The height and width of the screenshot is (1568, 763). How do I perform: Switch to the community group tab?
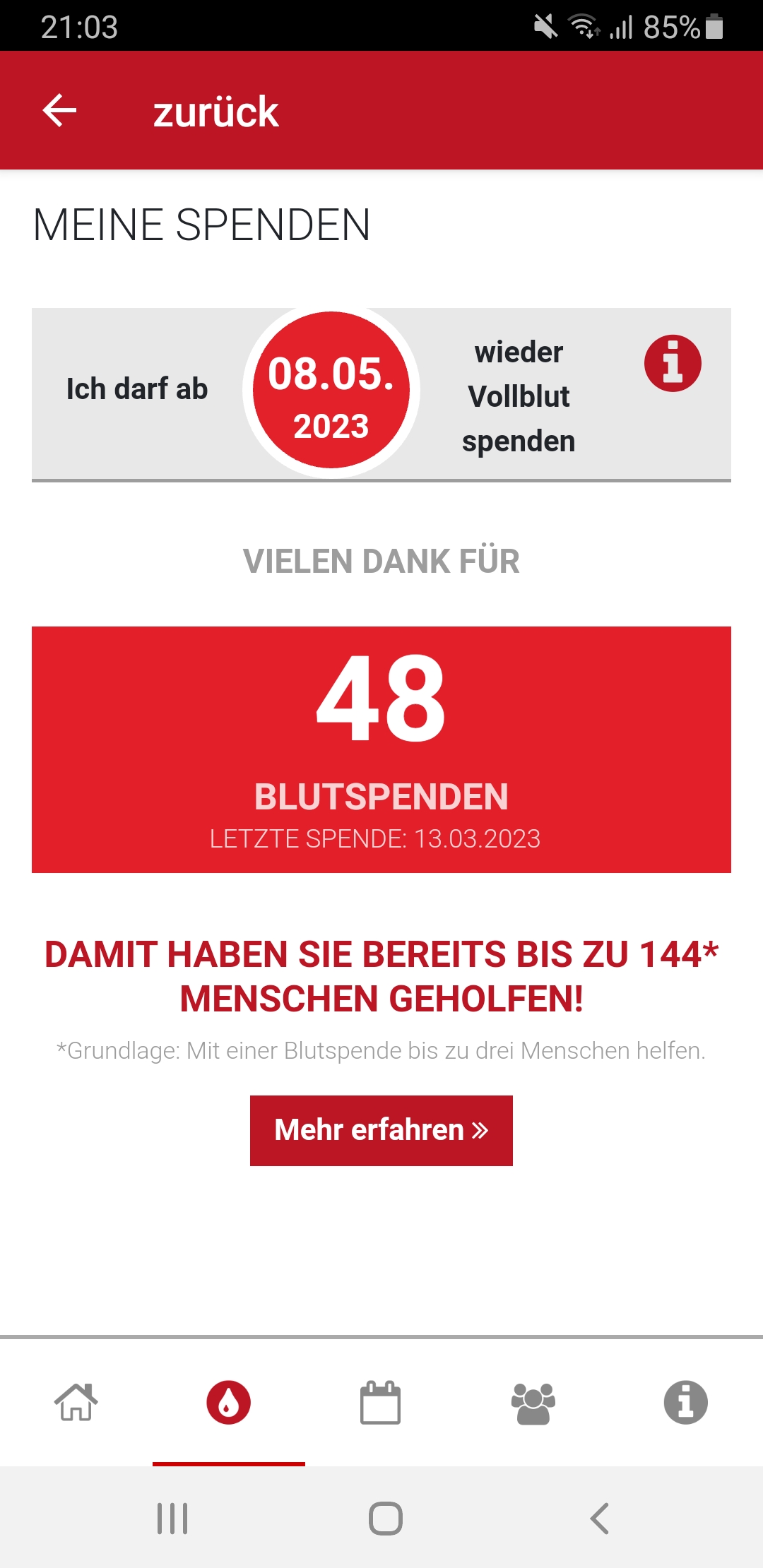533,1402
